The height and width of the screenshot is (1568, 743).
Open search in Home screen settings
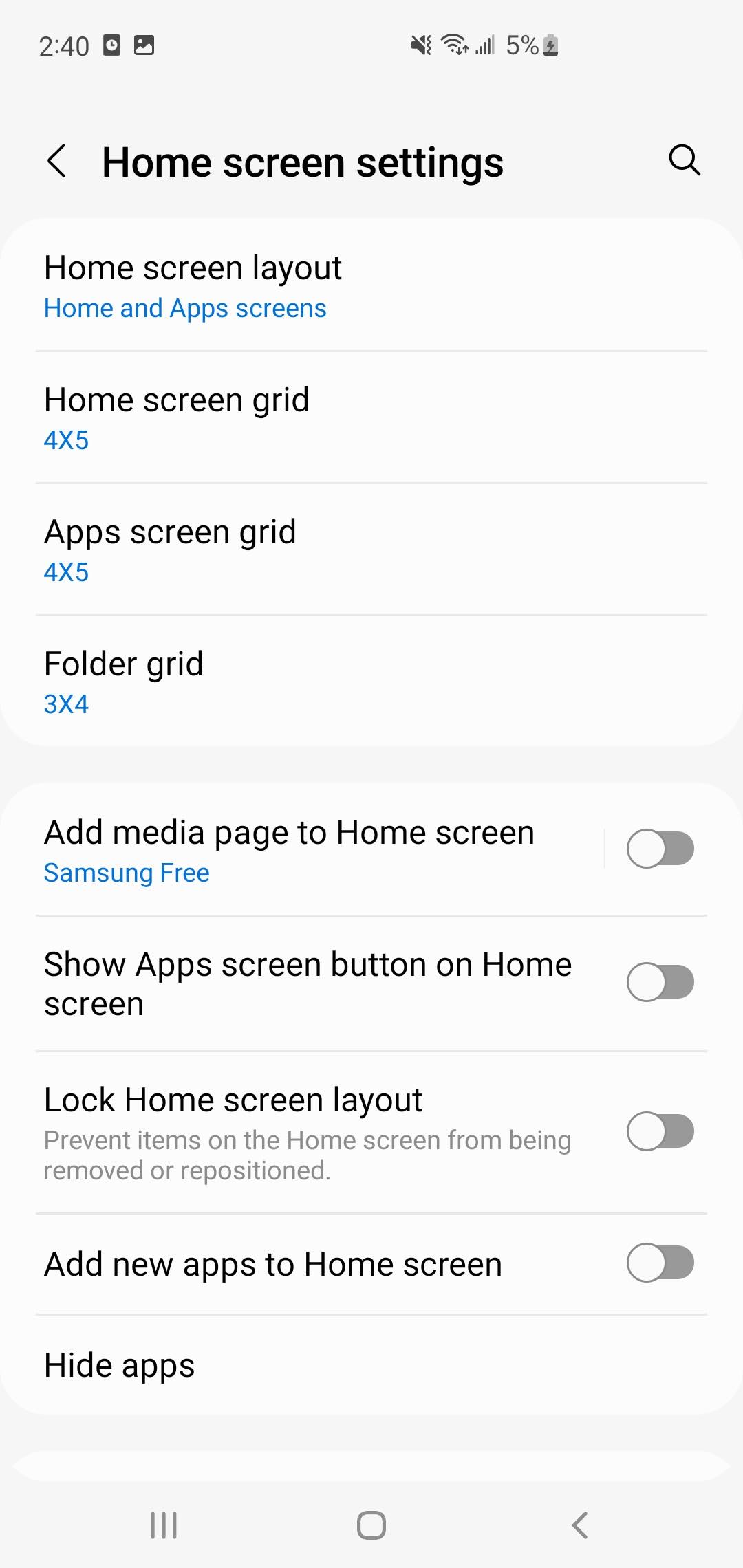click(x=683, y=162)
